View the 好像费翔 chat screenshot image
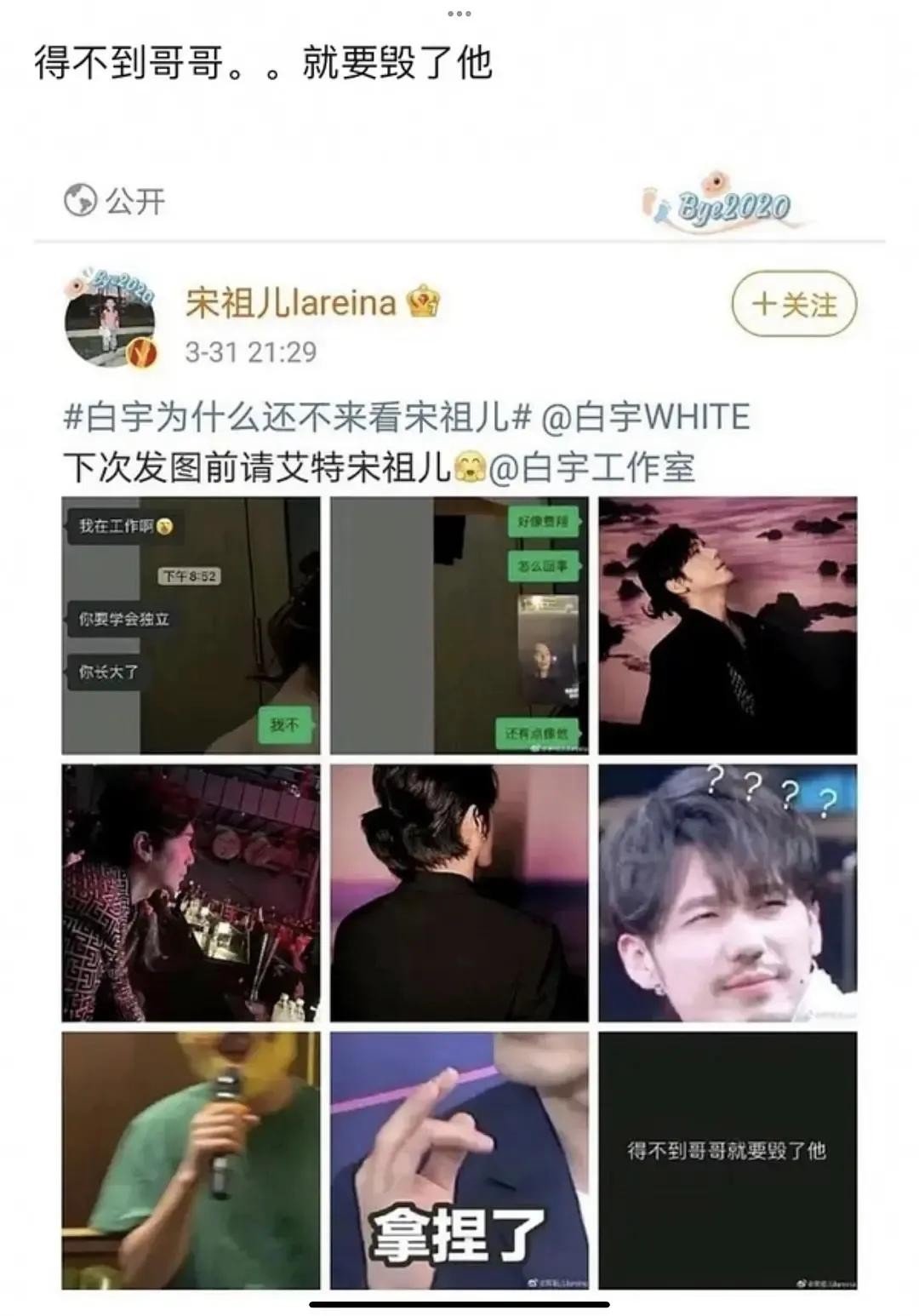919x1316 pixels. [459, 626]
